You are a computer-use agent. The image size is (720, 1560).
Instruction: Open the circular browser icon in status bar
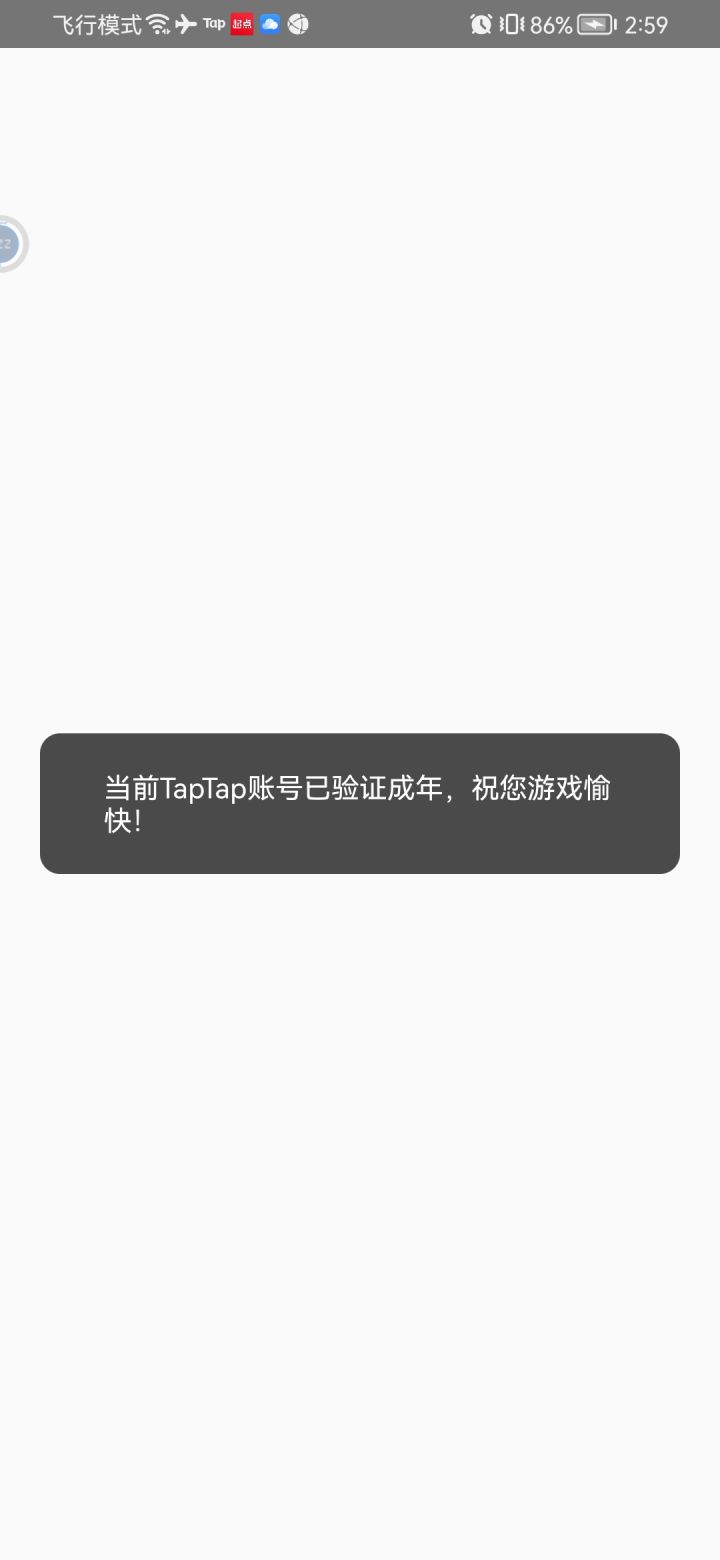(x=296, y=23)
